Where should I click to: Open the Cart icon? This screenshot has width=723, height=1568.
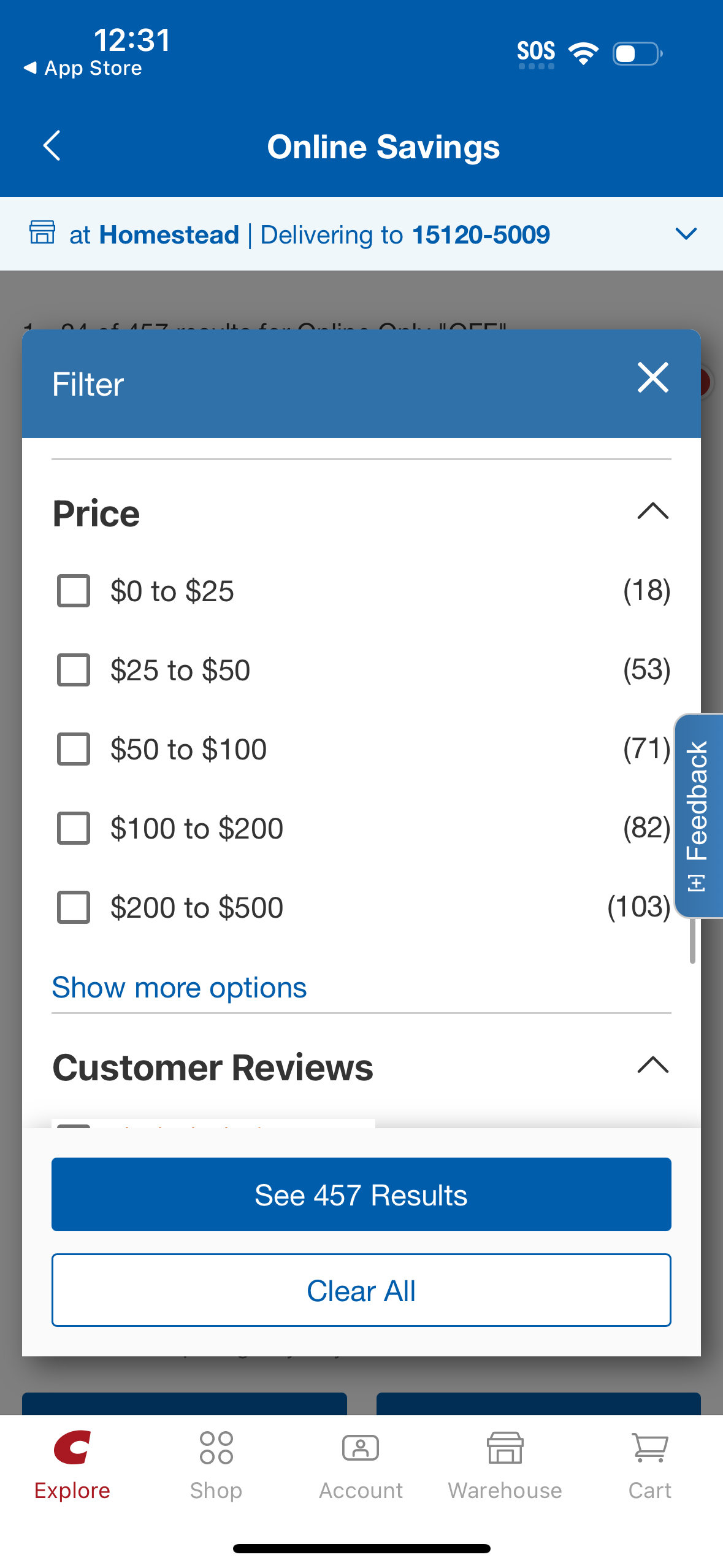click(649, 1448)
